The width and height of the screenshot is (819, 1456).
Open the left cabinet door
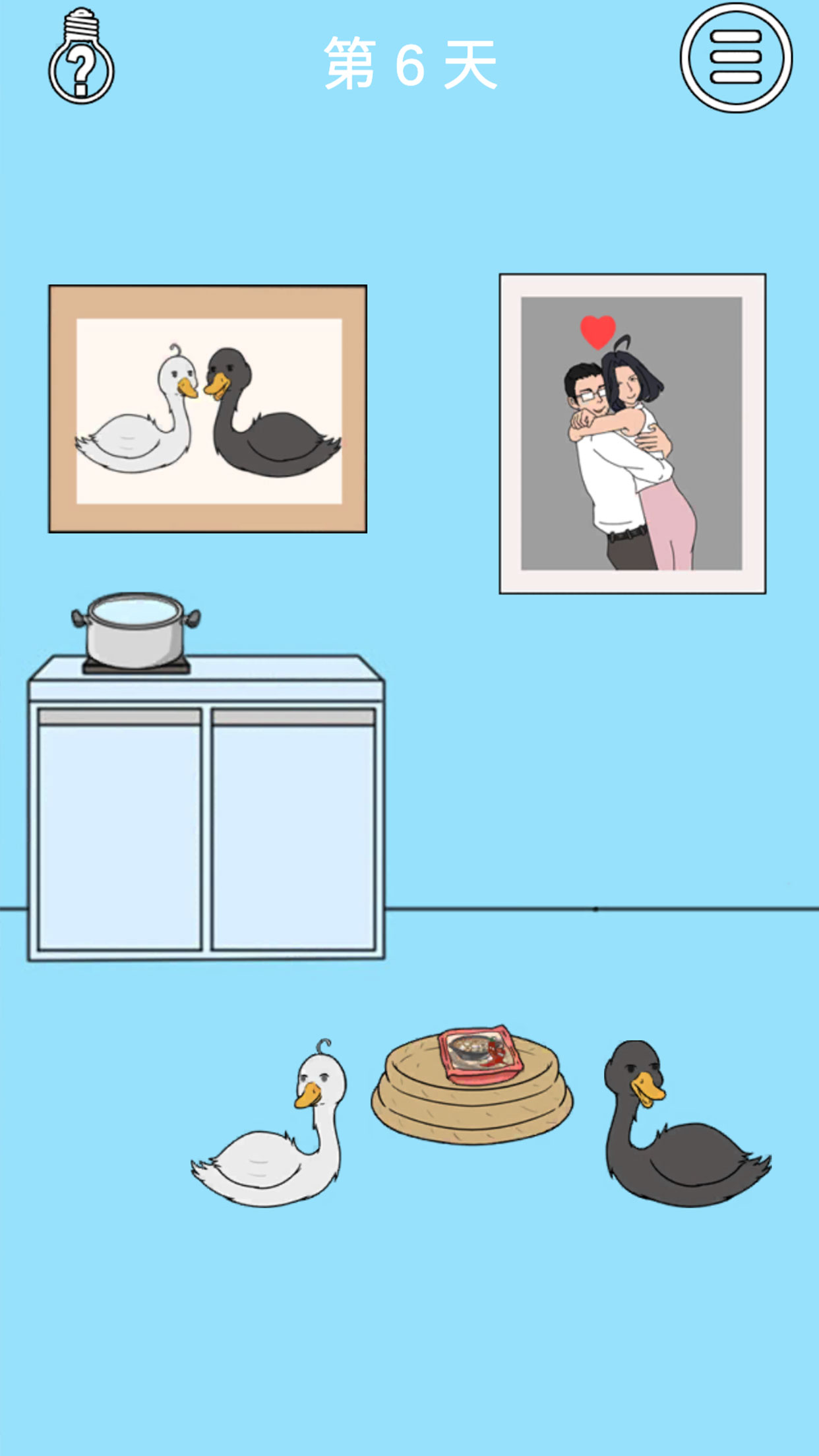pos(119,831)
